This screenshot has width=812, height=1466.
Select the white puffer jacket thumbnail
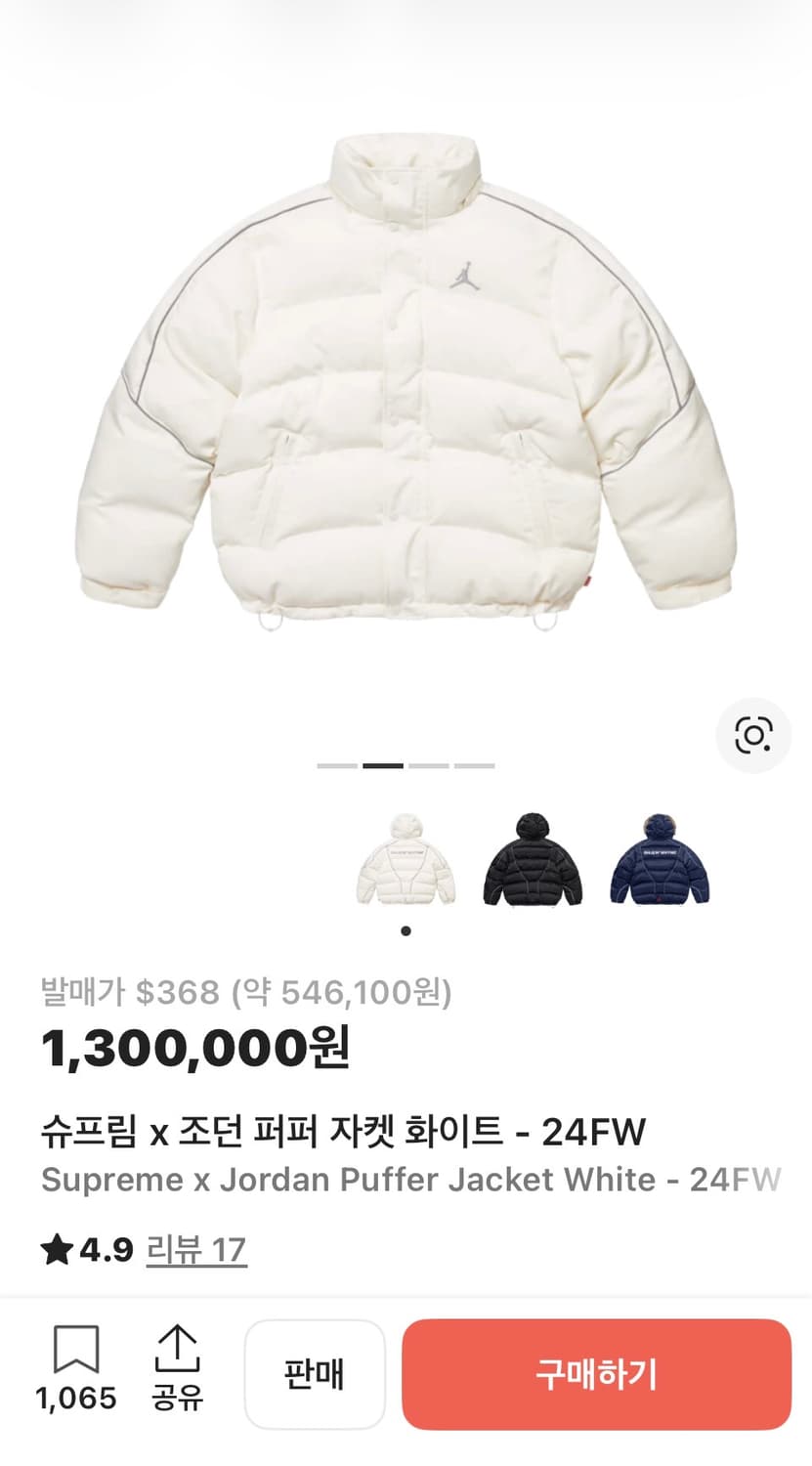[406, 860]
